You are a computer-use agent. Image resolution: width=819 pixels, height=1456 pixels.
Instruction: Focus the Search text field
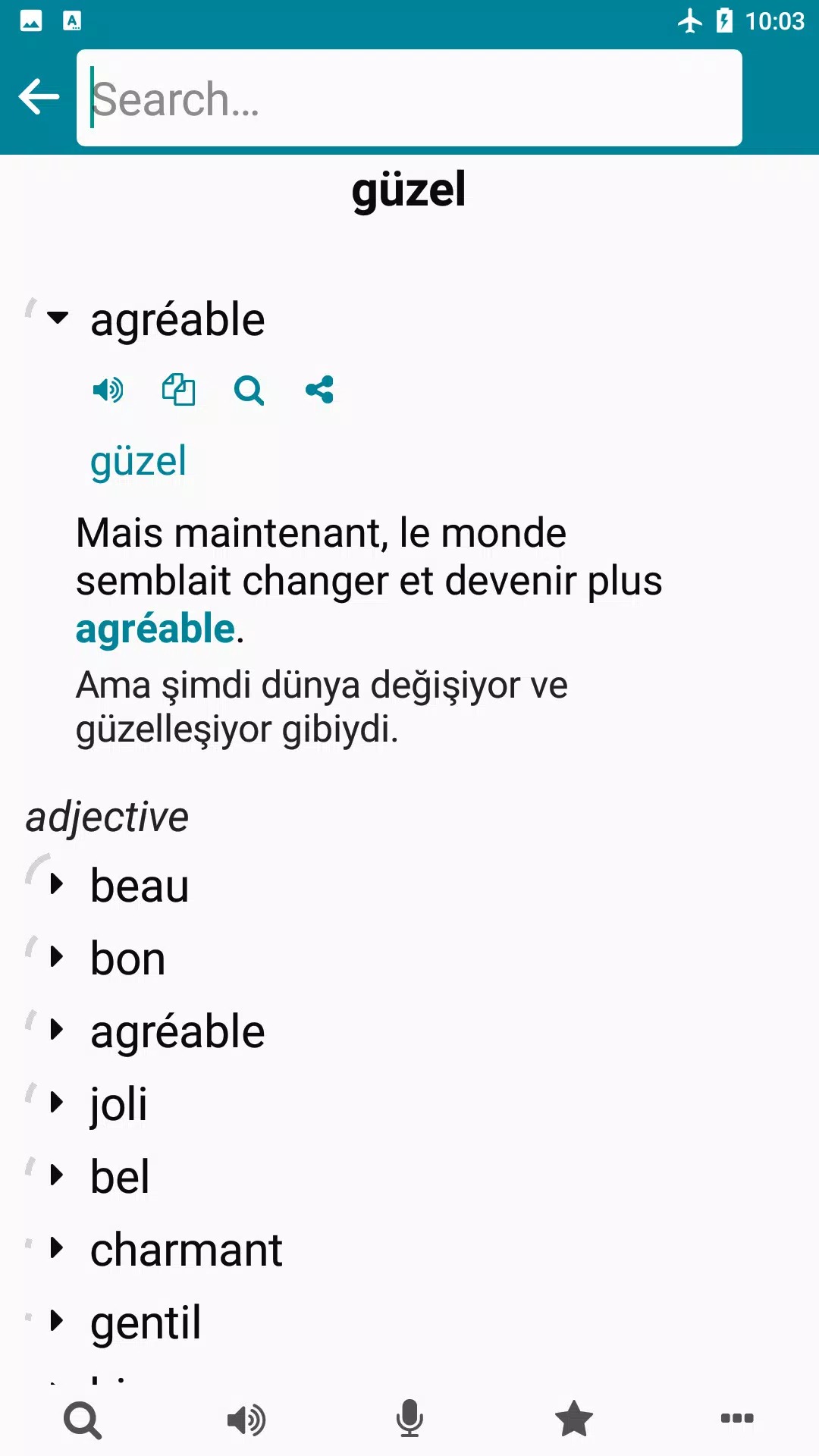click(409, 99)
